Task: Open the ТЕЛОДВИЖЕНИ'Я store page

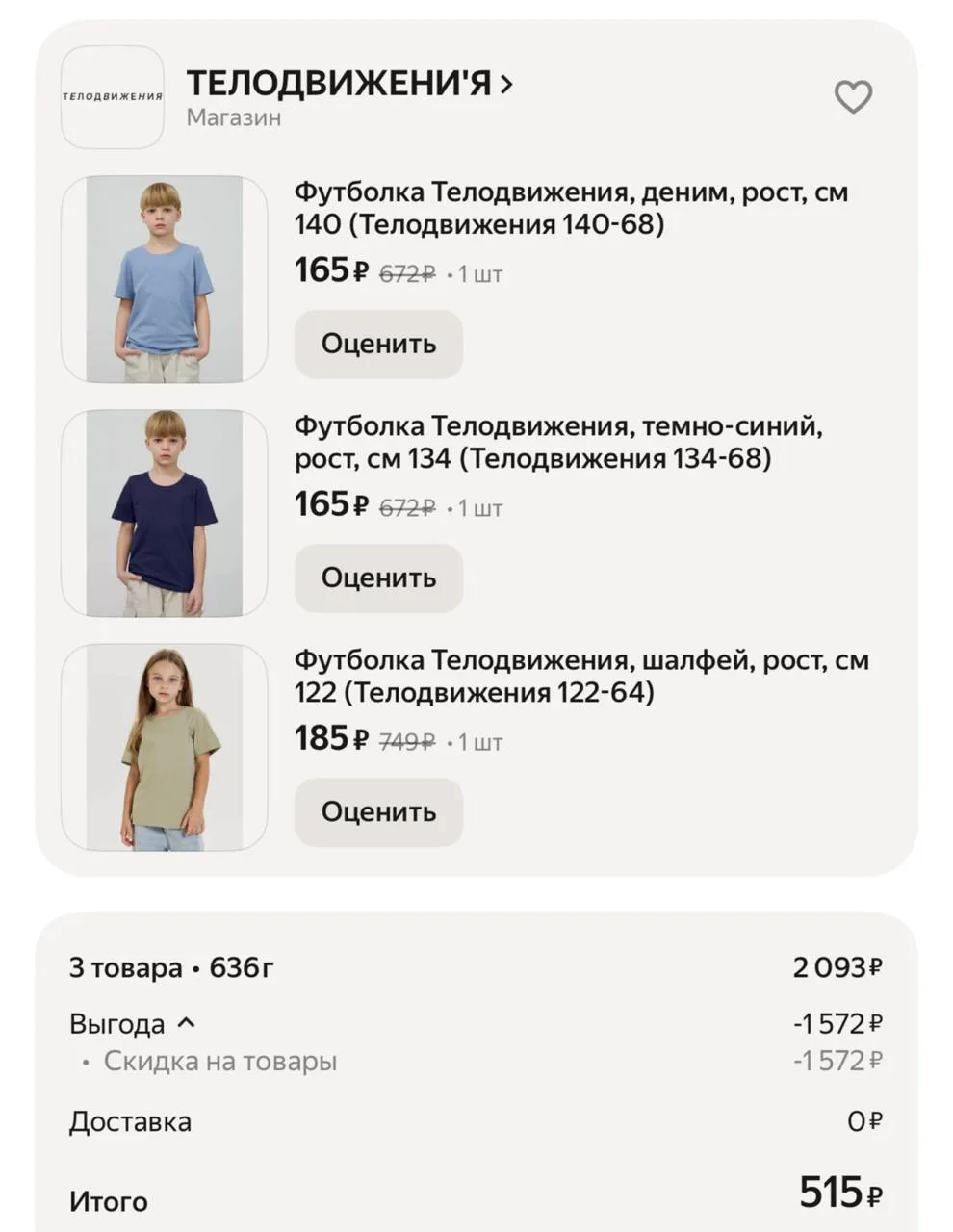Action: (349, 85)
